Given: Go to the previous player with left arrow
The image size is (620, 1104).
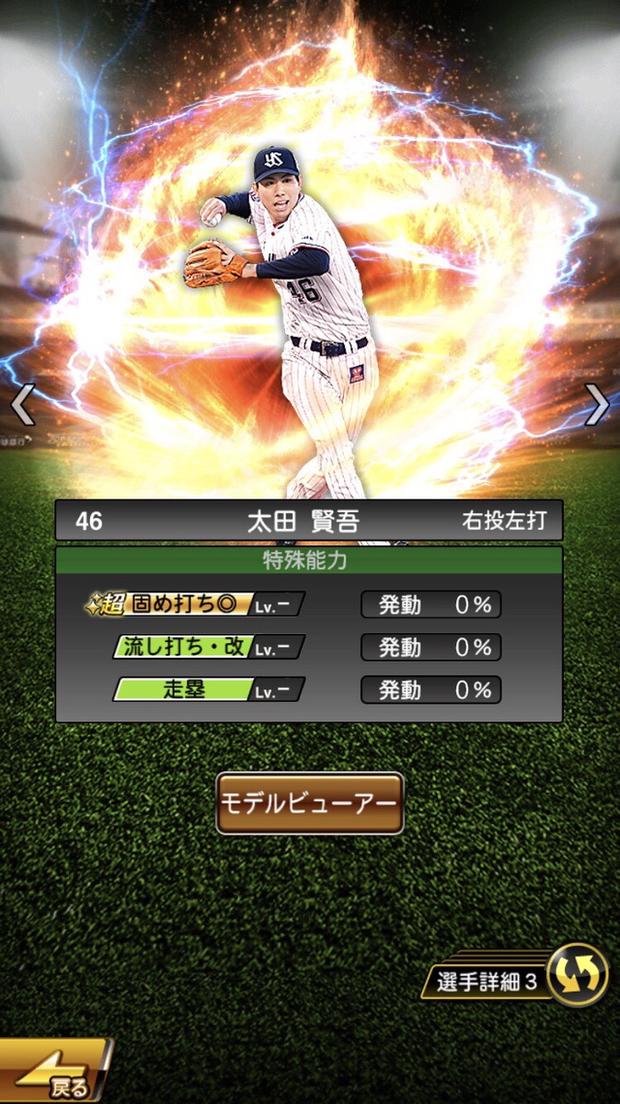Looking at the screenshot, I should pos(22,404).
